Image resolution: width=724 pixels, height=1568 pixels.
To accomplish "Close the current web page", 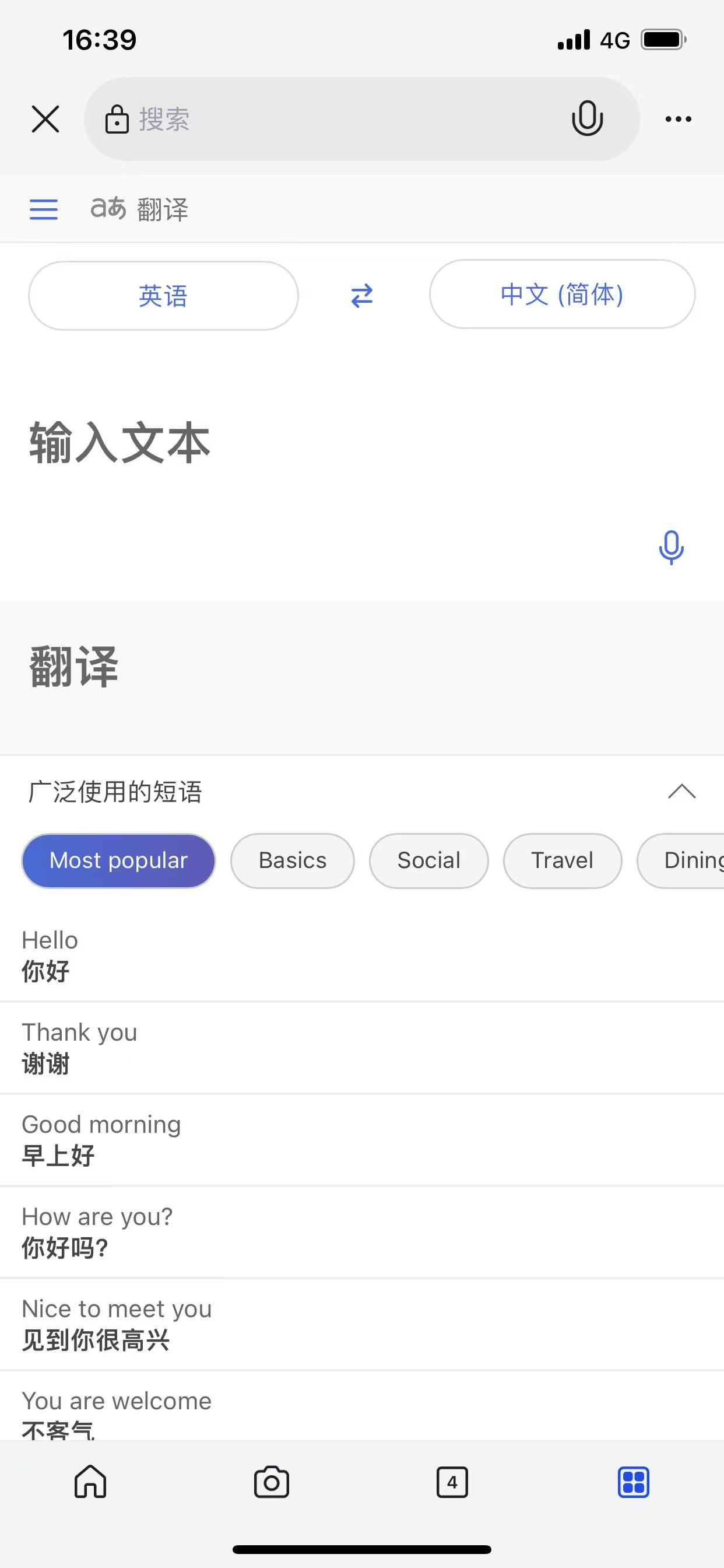I will click(45, 118).
